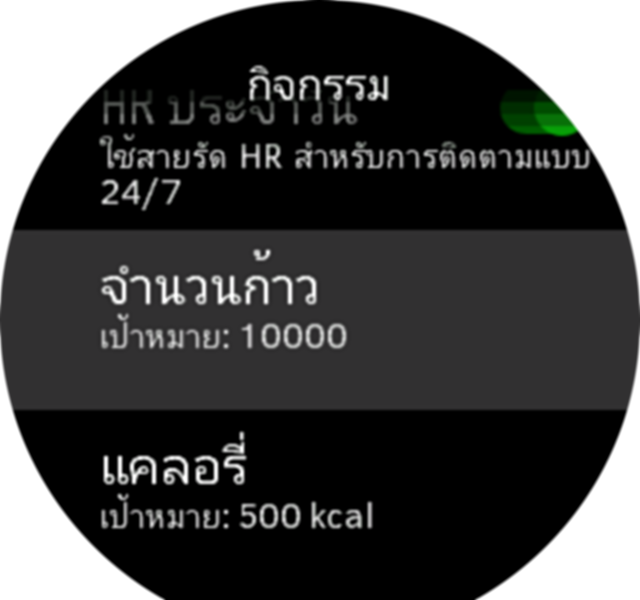
Task: Open the แคลอรี่ goal setting
Action: point(320,490)
